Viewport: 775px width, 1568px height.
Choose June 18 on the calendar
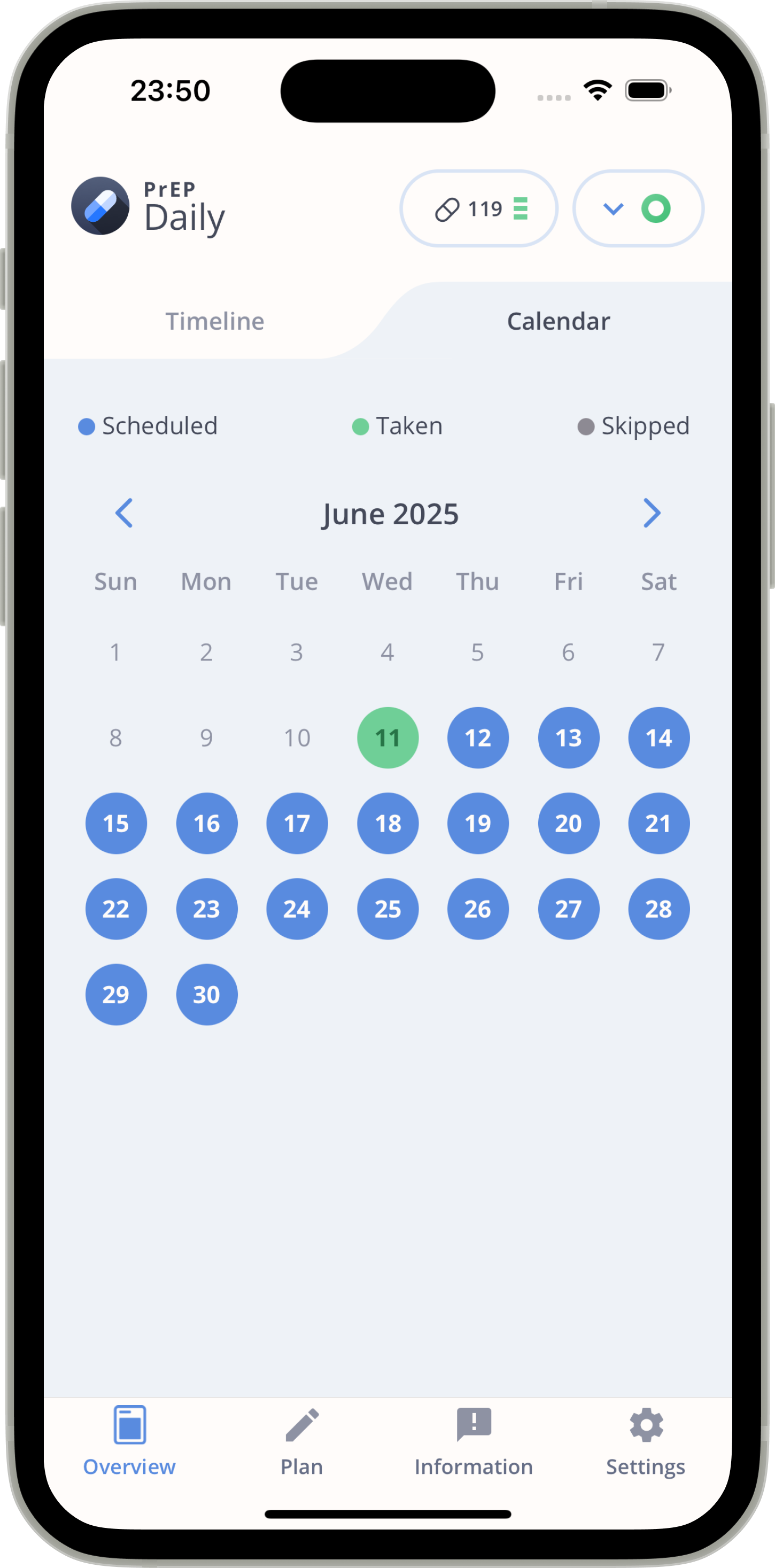coord(388,824)
